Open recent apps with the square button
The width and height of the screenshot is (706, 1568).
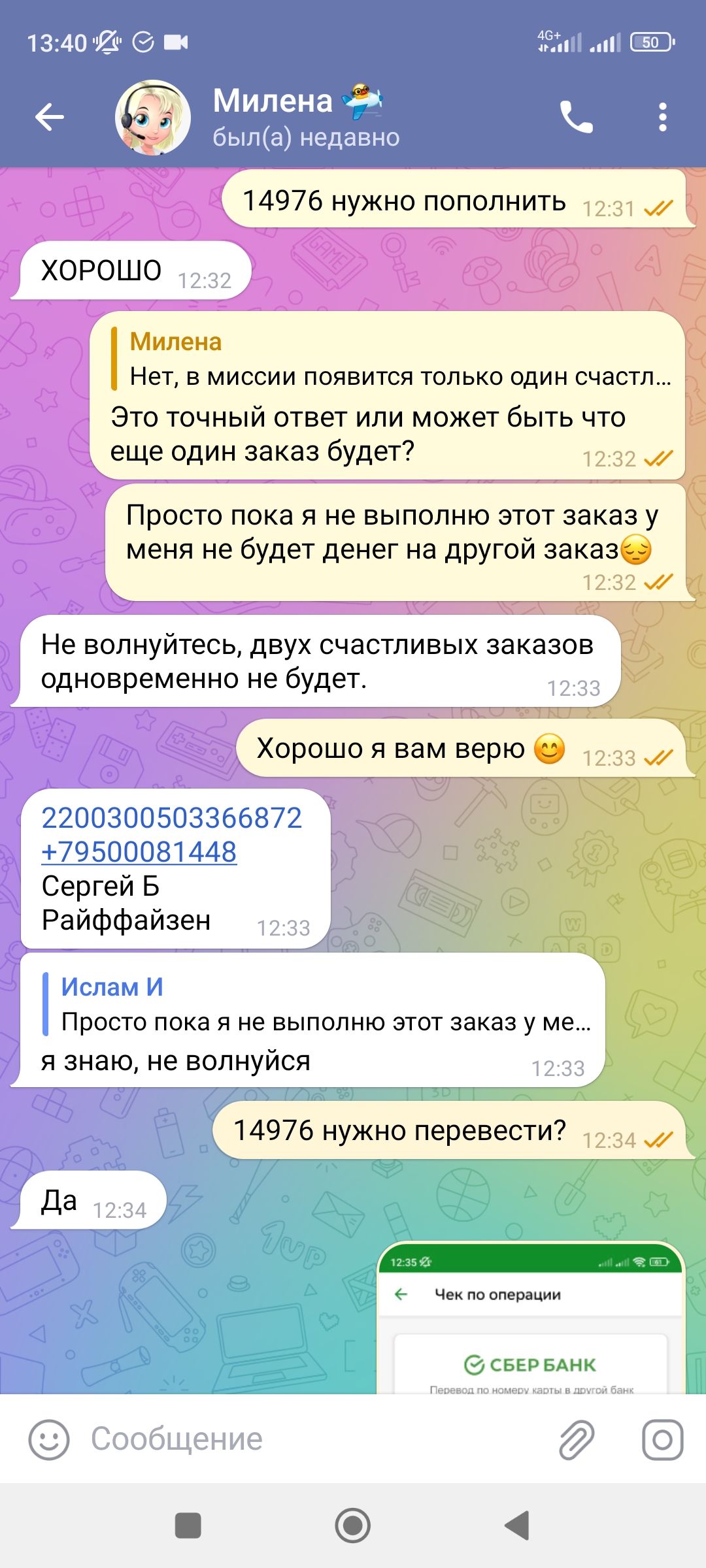click(x=188, y=1526)
